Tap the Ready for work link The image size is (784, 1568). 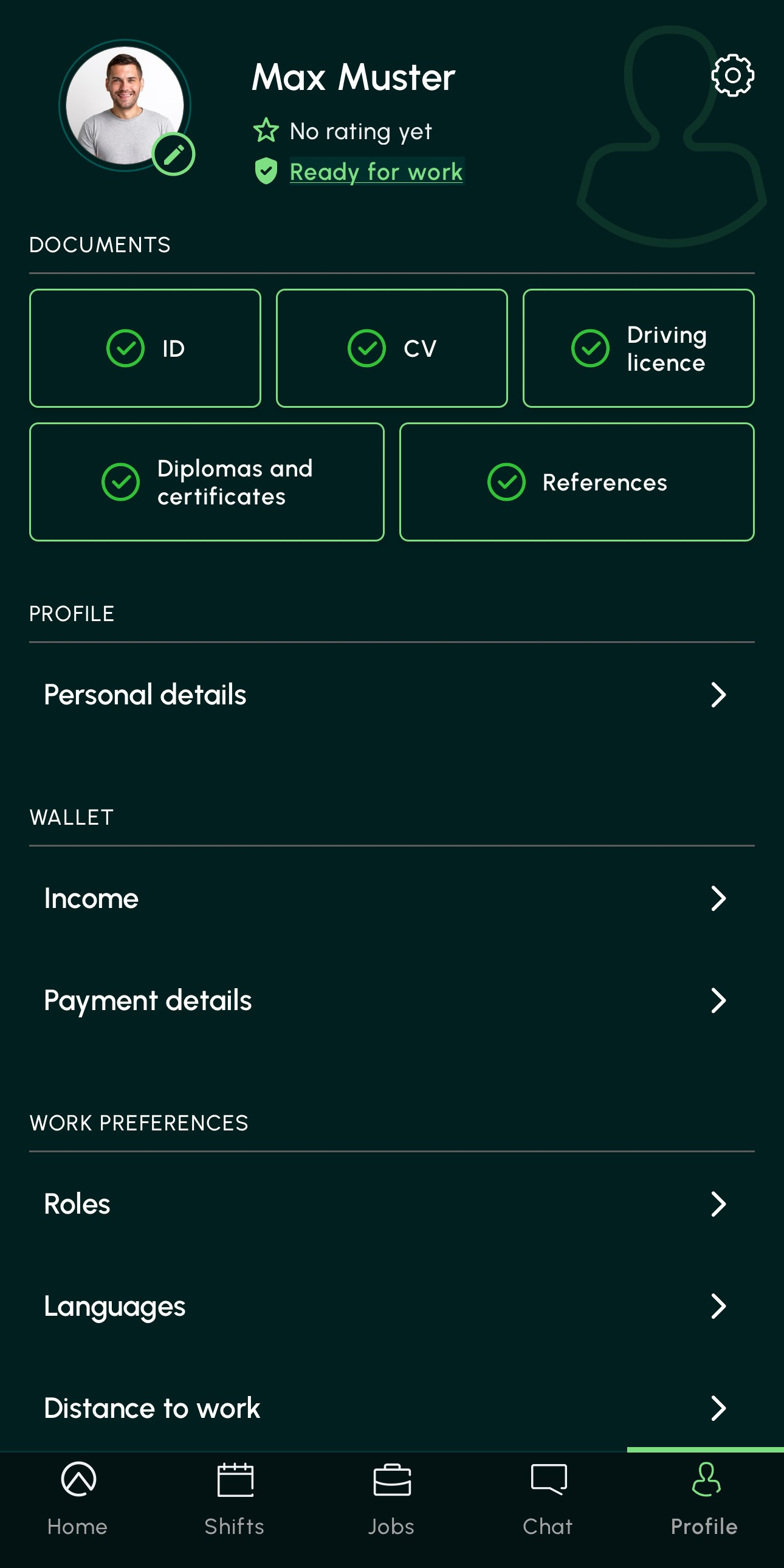[x=376, y=171]
